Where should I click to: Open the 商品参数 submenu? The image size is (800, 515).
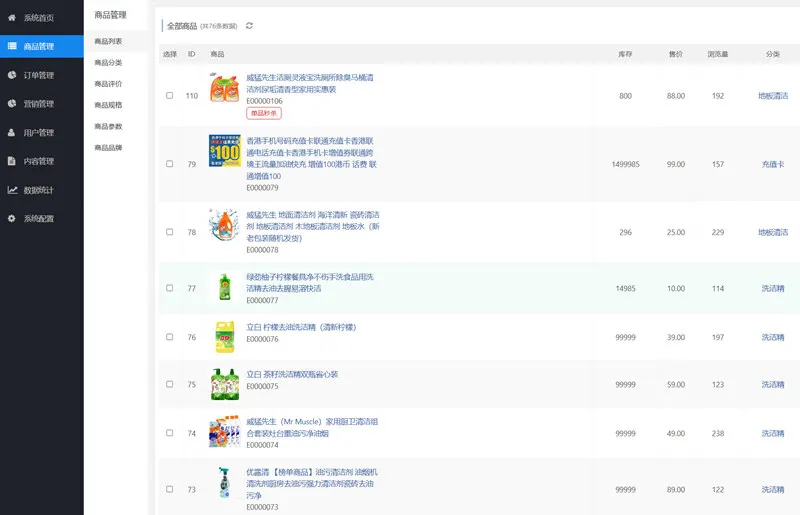click(x=108, y=126)
